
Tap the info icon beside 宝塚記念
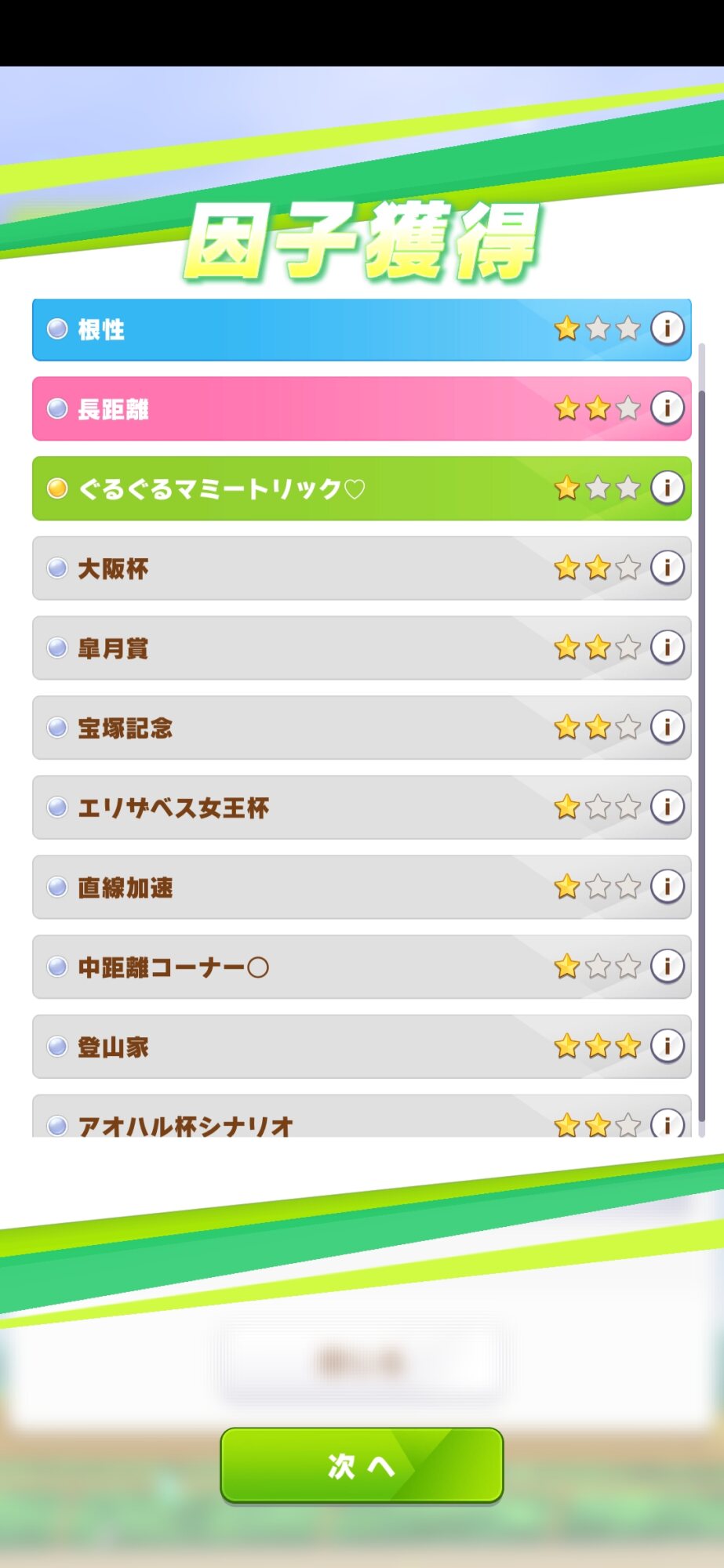tap(668, 727)
